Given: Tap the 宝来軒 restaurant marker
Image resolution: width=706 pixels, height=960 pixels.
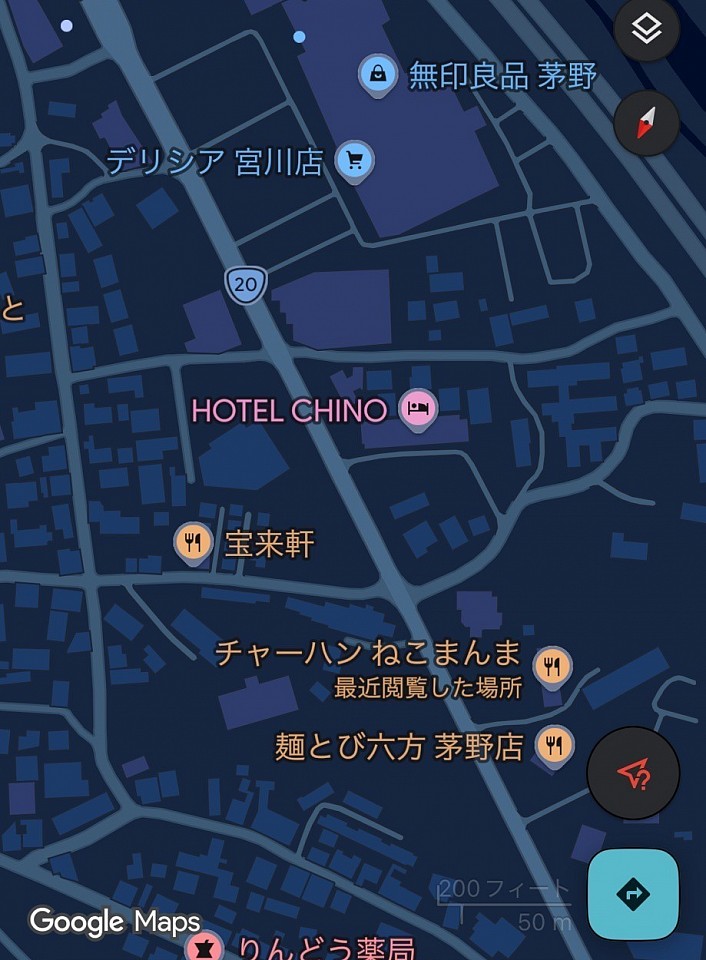Looking at the screenshot, I should point(193,542).
